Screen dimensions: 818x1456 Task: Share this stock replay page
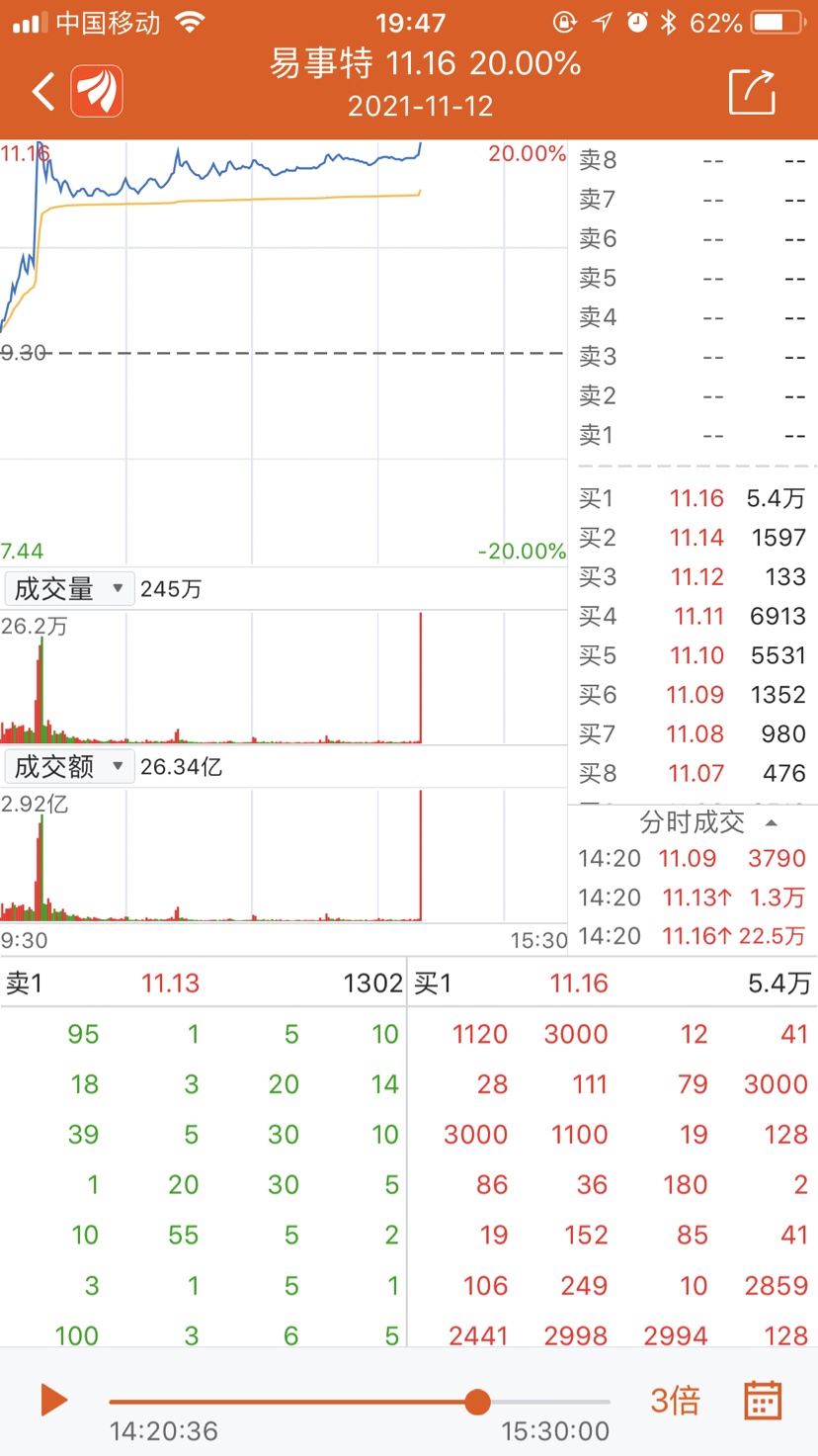pos(752,92)
